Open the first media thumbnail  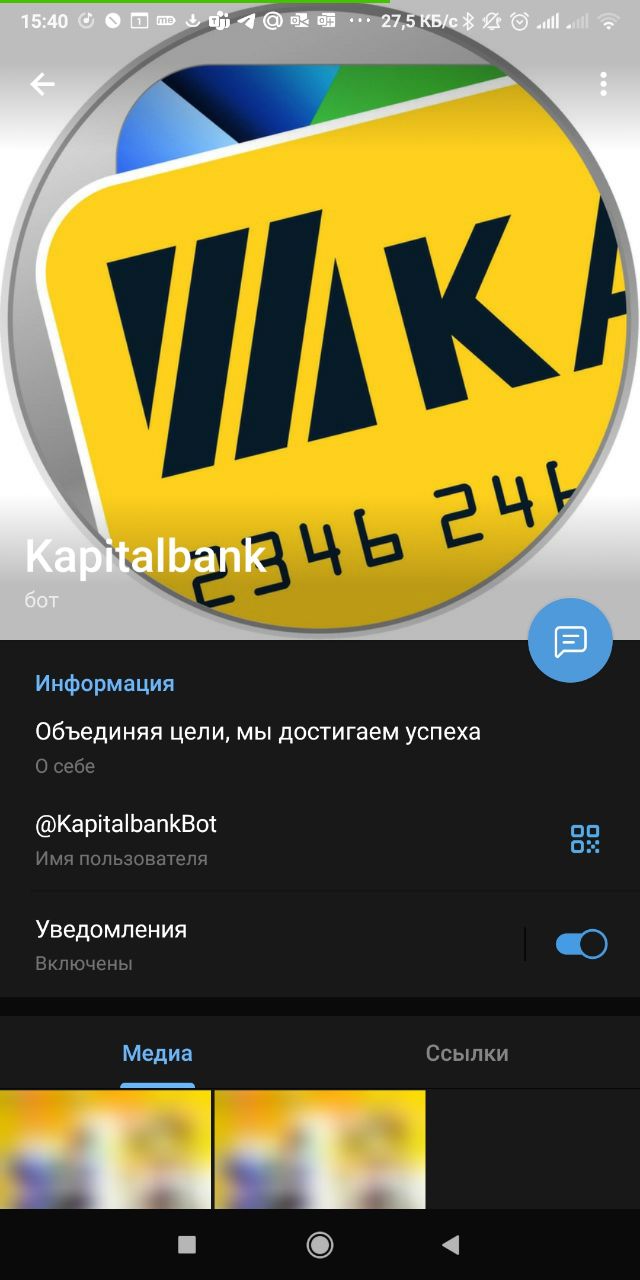click(x=105, y=1150)
